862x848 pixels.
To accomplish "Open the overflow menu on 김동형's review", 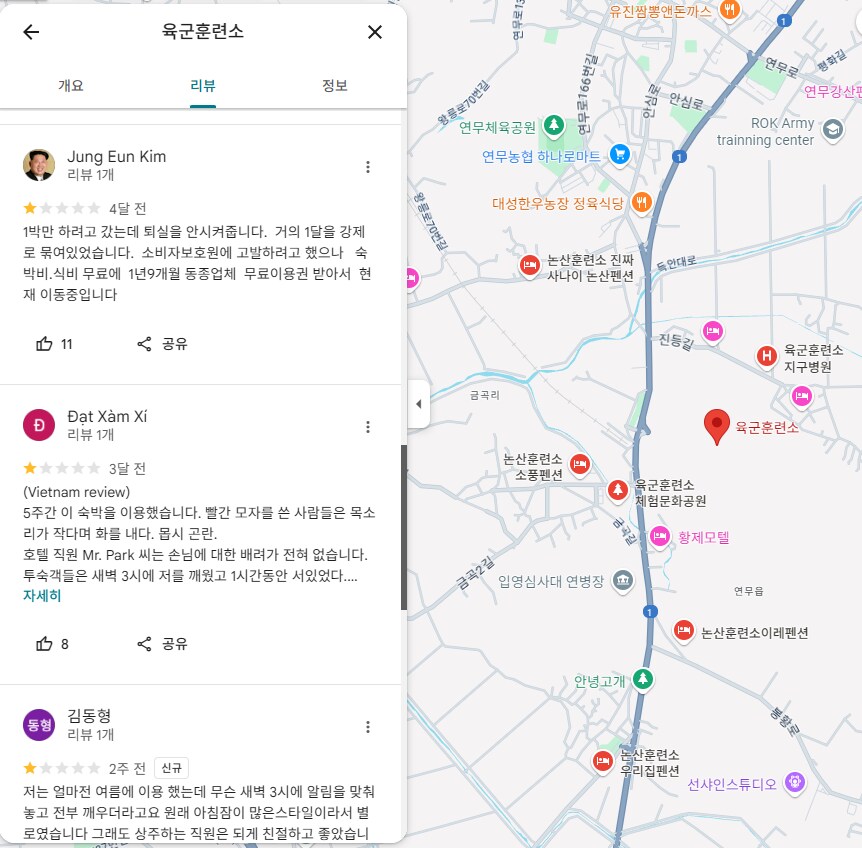I will coord(368,727).
